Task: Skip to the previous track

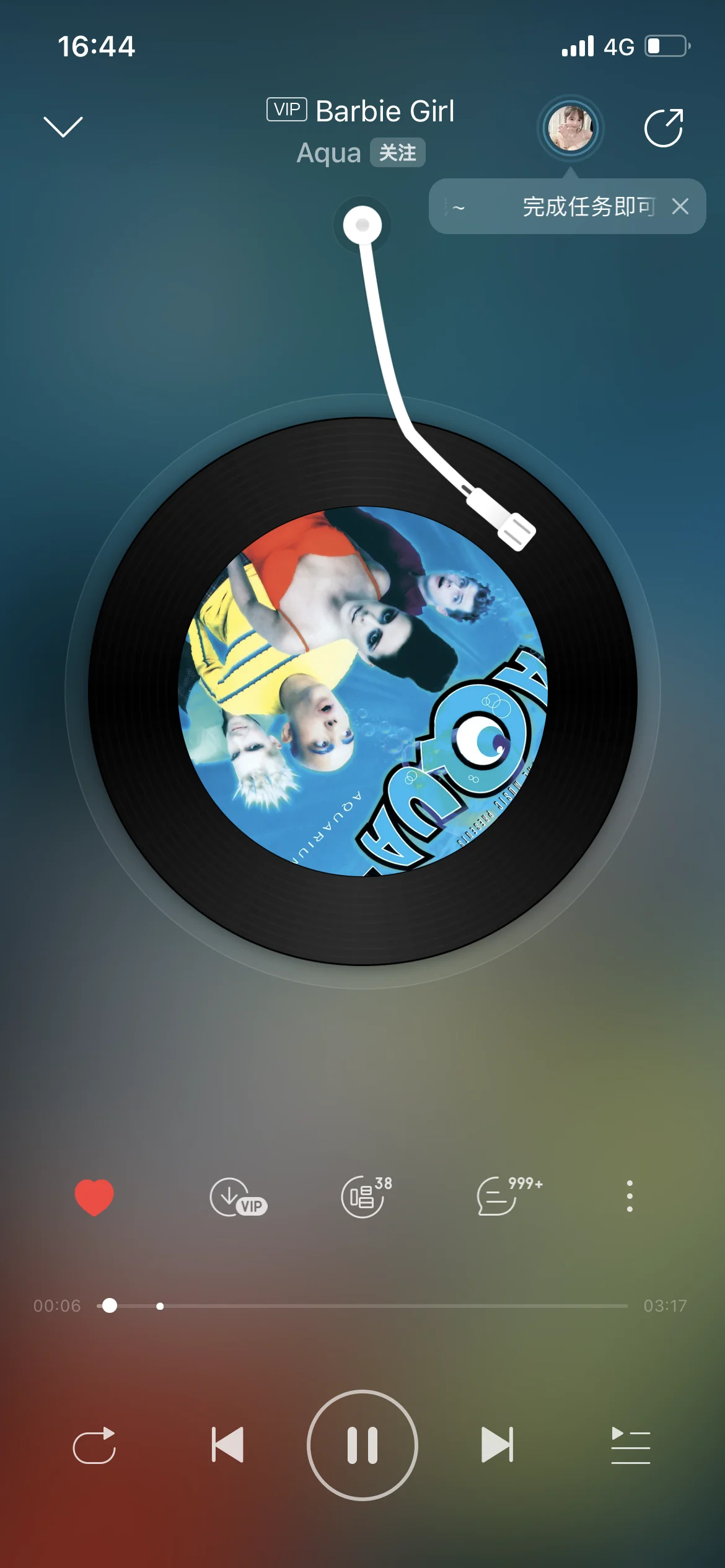Action: point(227,1445)
